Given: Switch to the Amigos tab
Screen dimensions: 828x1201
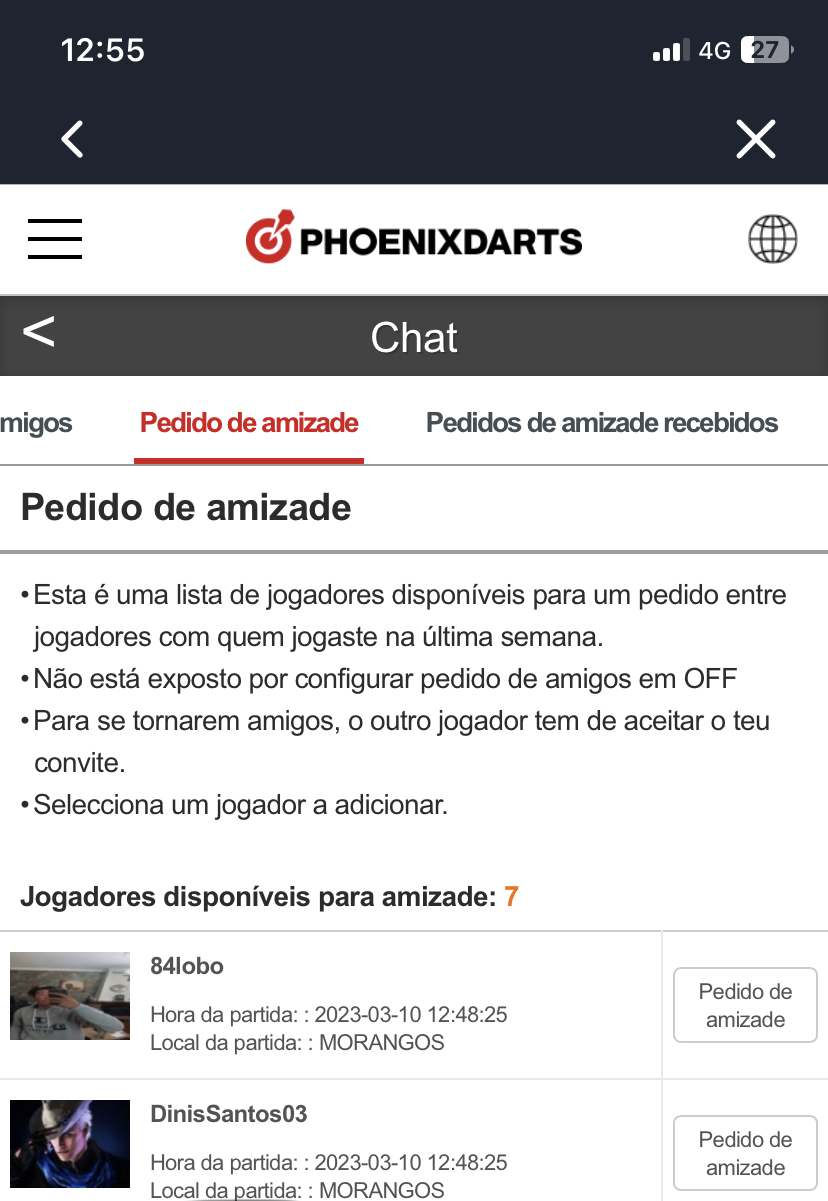Looking at the screenshot, I should coord(36,423).
